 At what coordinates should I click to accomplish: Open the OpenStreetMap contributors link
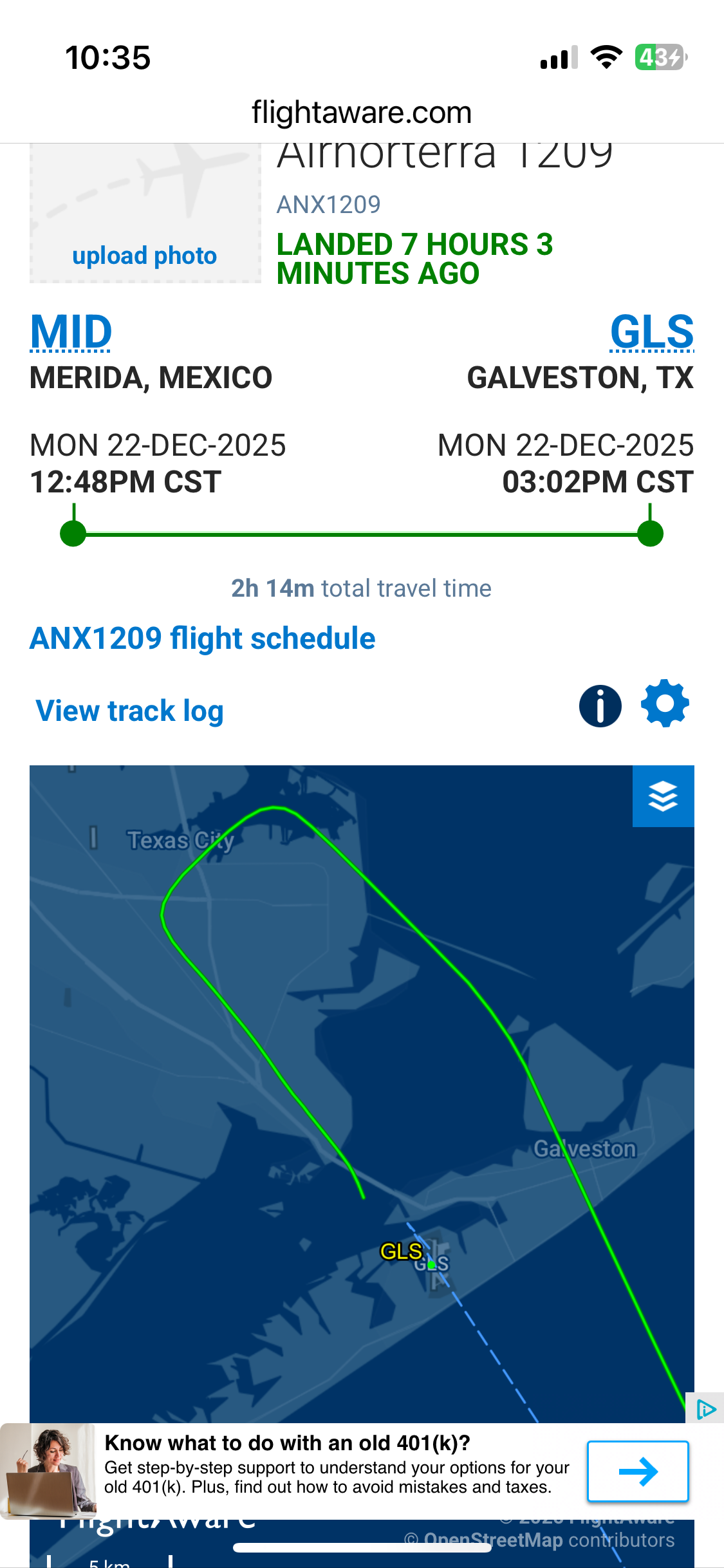[x=493, y=1540]
